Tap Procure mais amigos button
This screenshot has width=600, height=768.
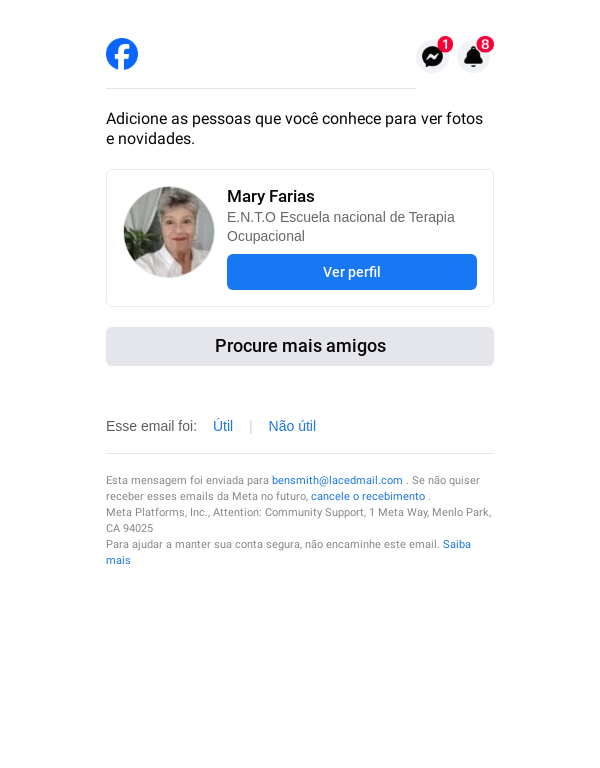[x=300, y=346]
